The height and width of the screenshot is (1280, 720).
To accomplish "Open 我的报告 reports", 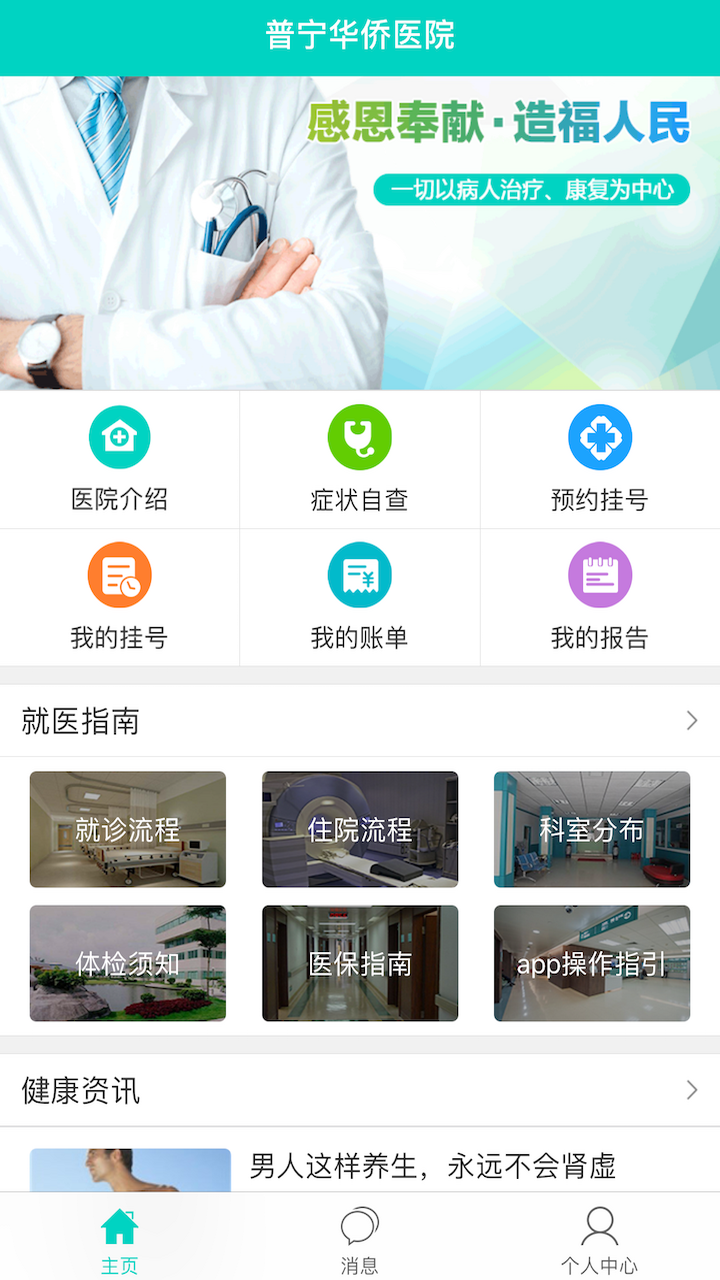I will (600, 597).
